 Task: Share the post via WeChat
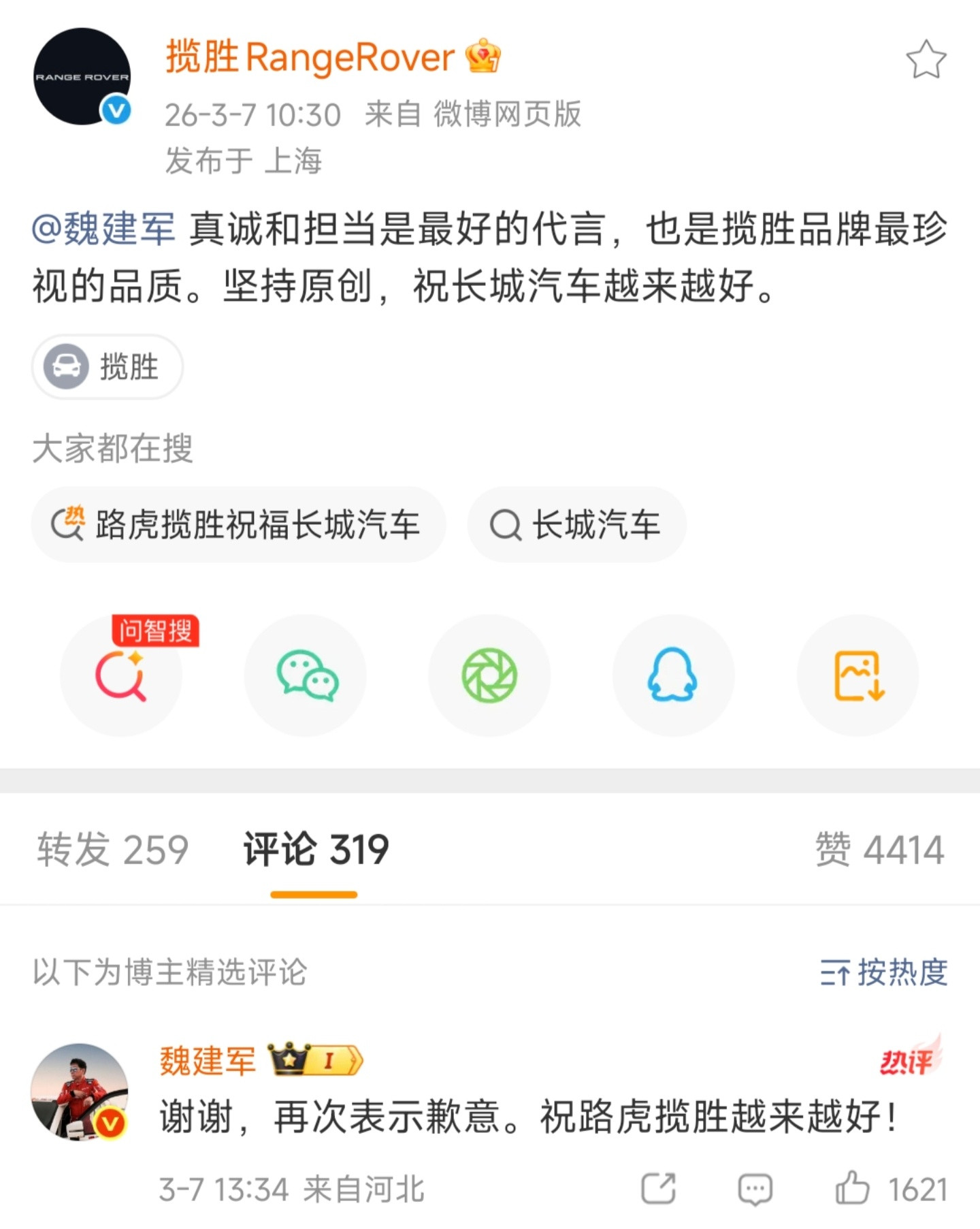pos(306,674)
